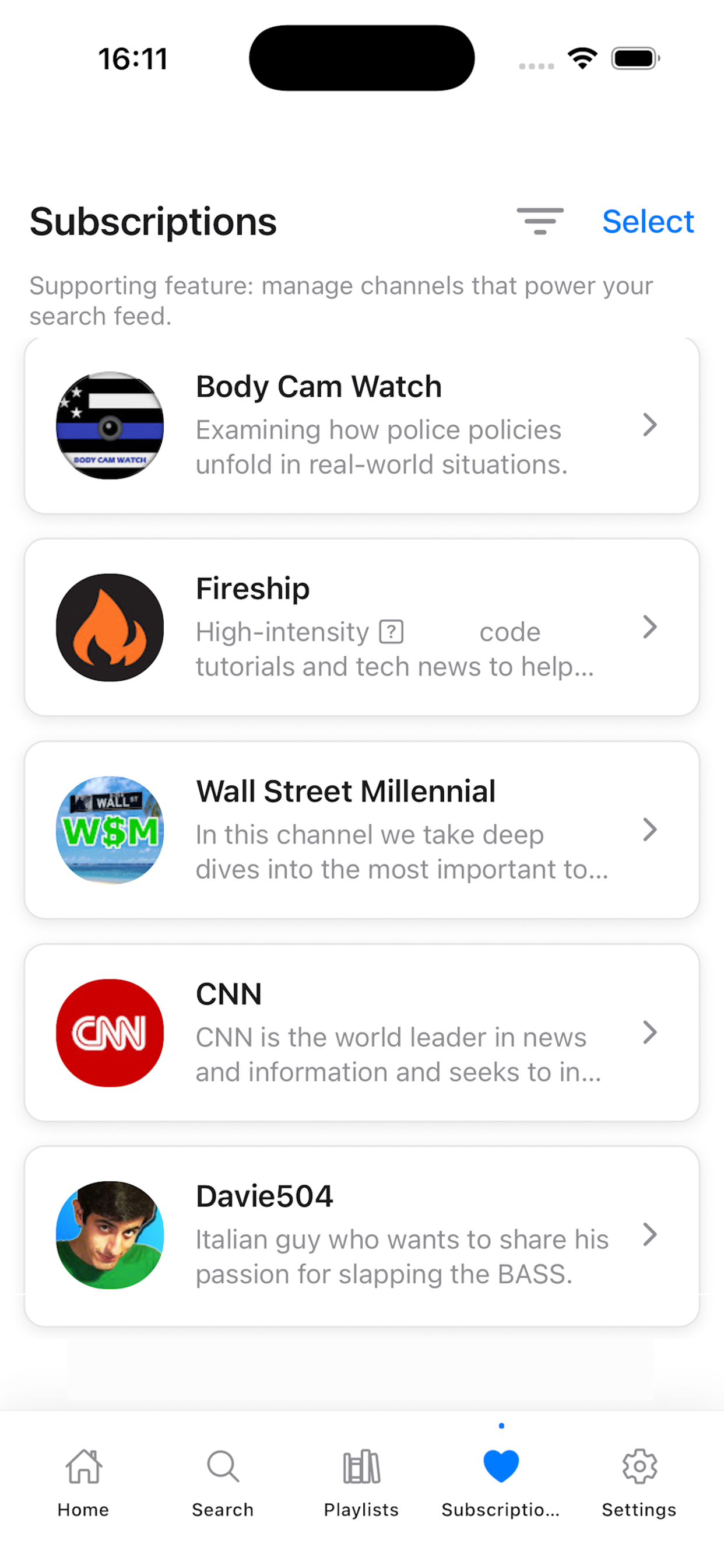
Task: Select the Subscriptions tab
Action: (501, 1483)
